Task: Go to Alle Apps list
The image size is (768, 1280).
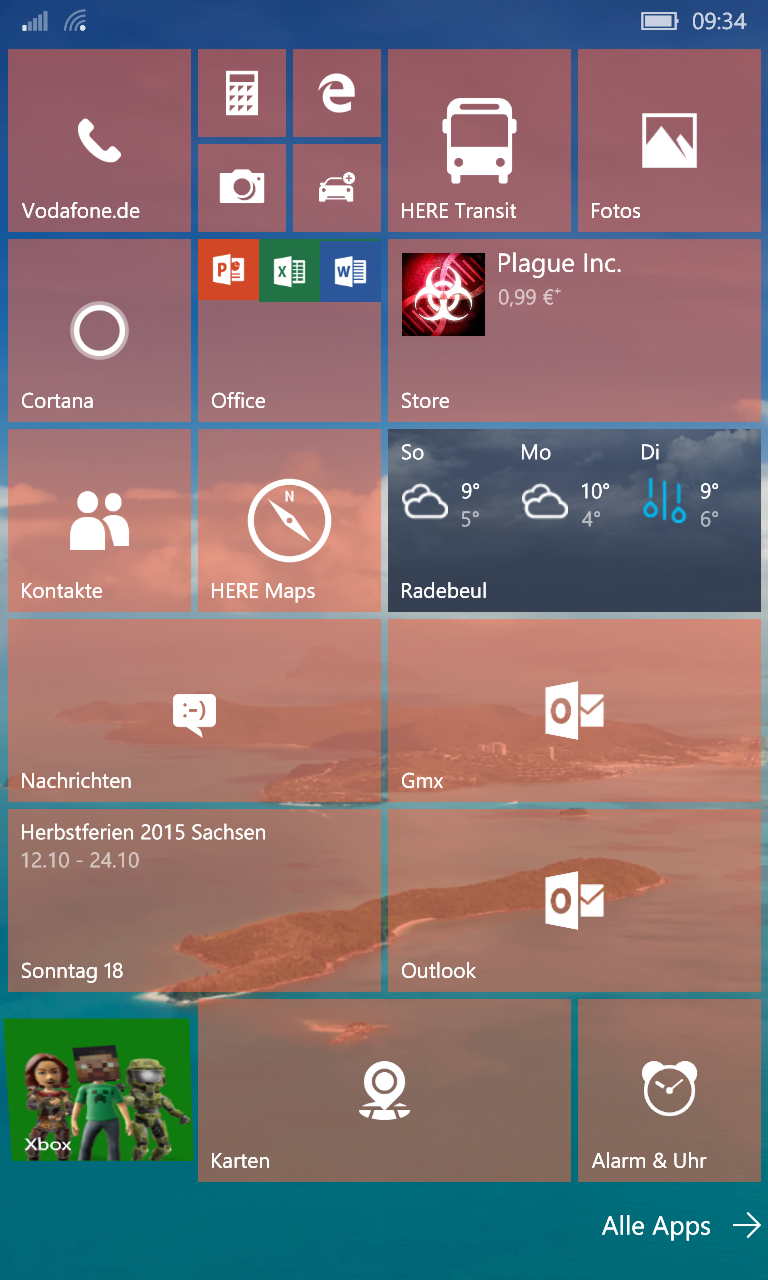Action: click(681, 1226)
